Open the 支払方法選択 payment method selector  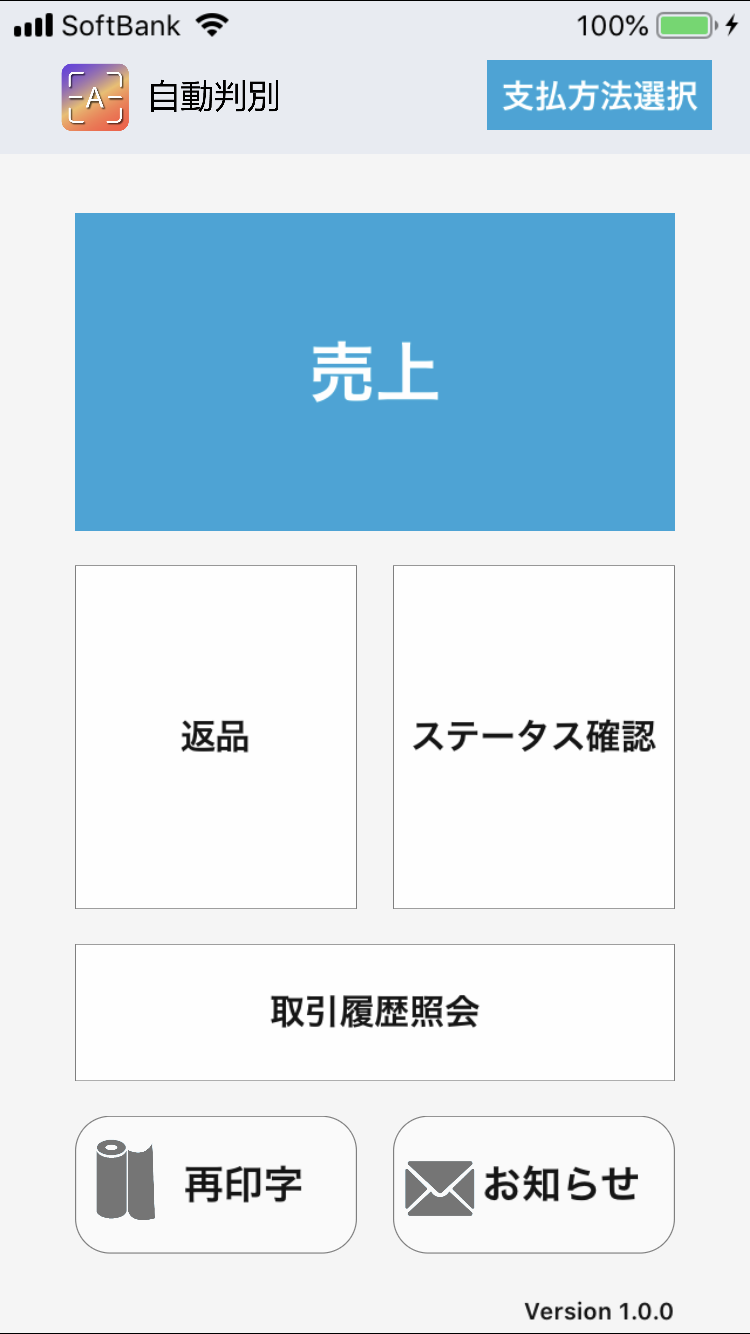coord(599,96)
